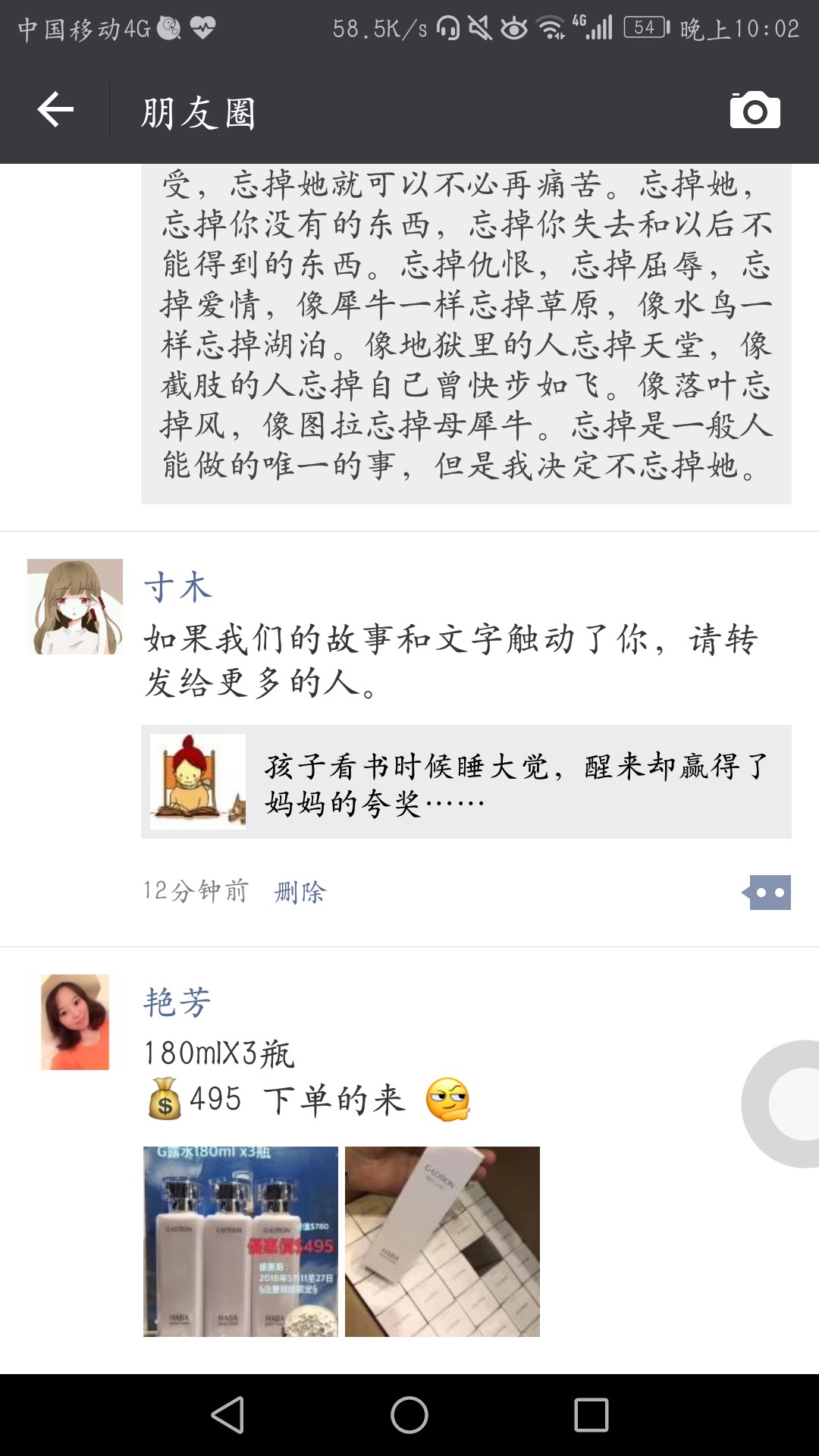Tap the name 艳芳 to view profile
The width and height of the screenshot is (819, 1456).
pyautogui.click(x=177, y=1003)
